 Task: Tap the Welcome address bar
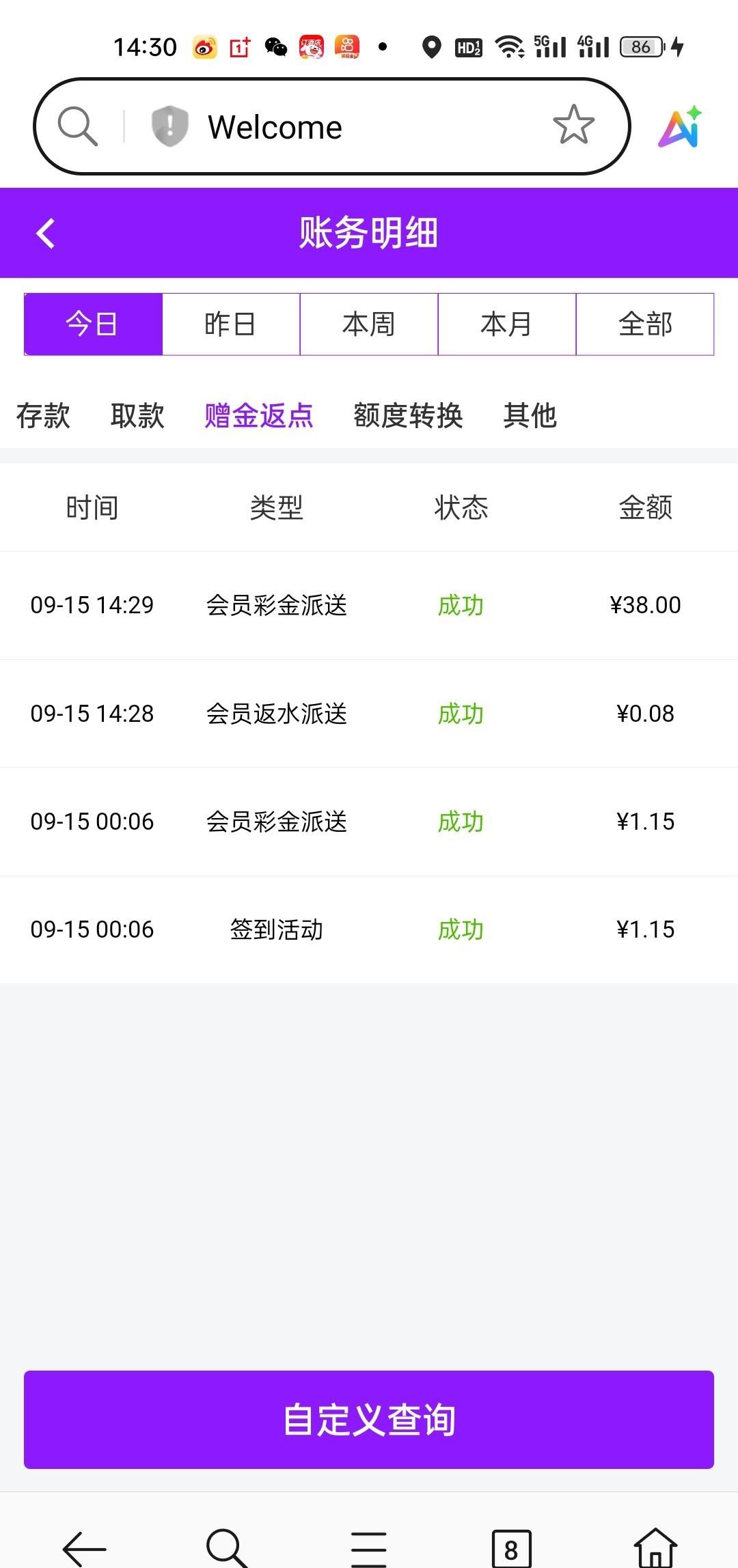[x=342, y=127]
